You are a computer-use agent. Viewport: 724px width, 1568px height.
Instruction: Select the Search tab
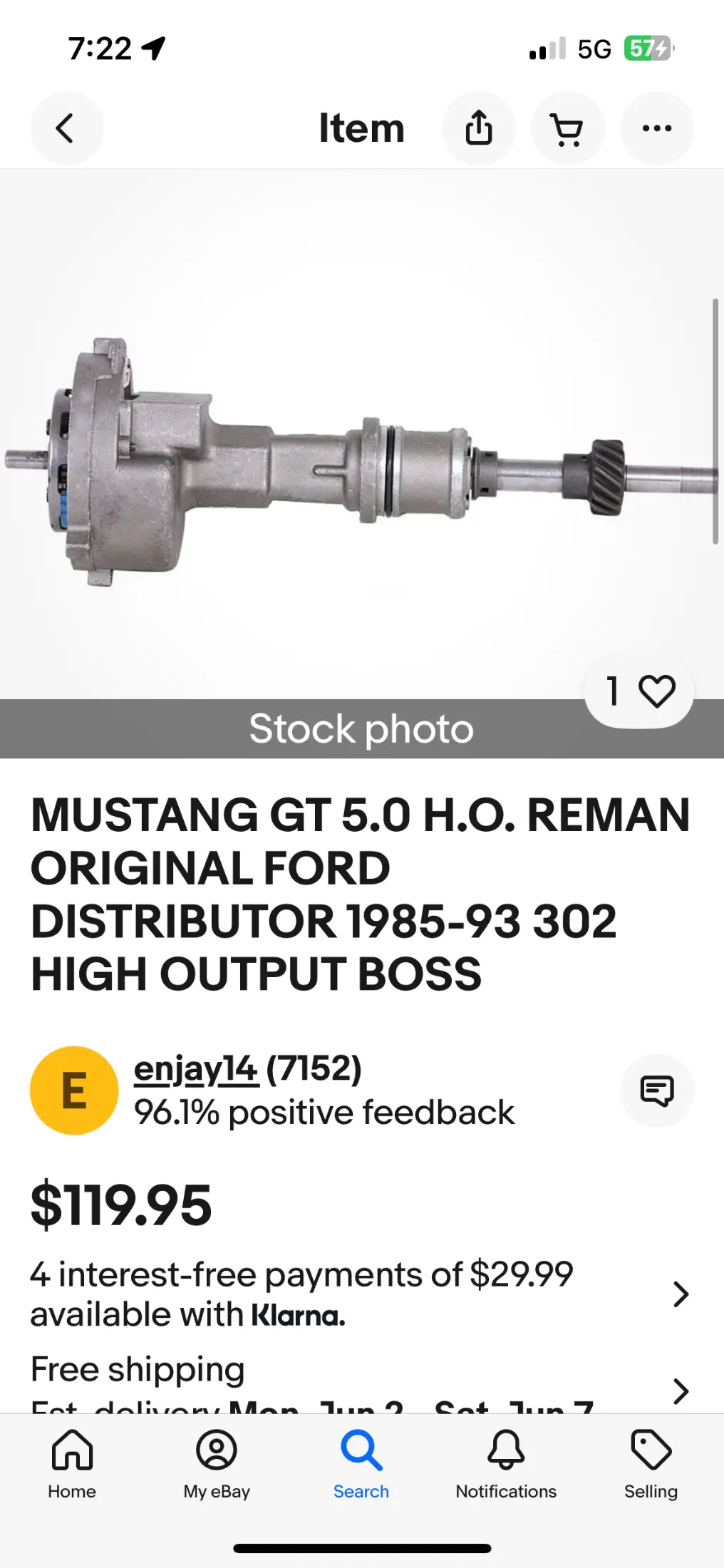(361, 1465)
